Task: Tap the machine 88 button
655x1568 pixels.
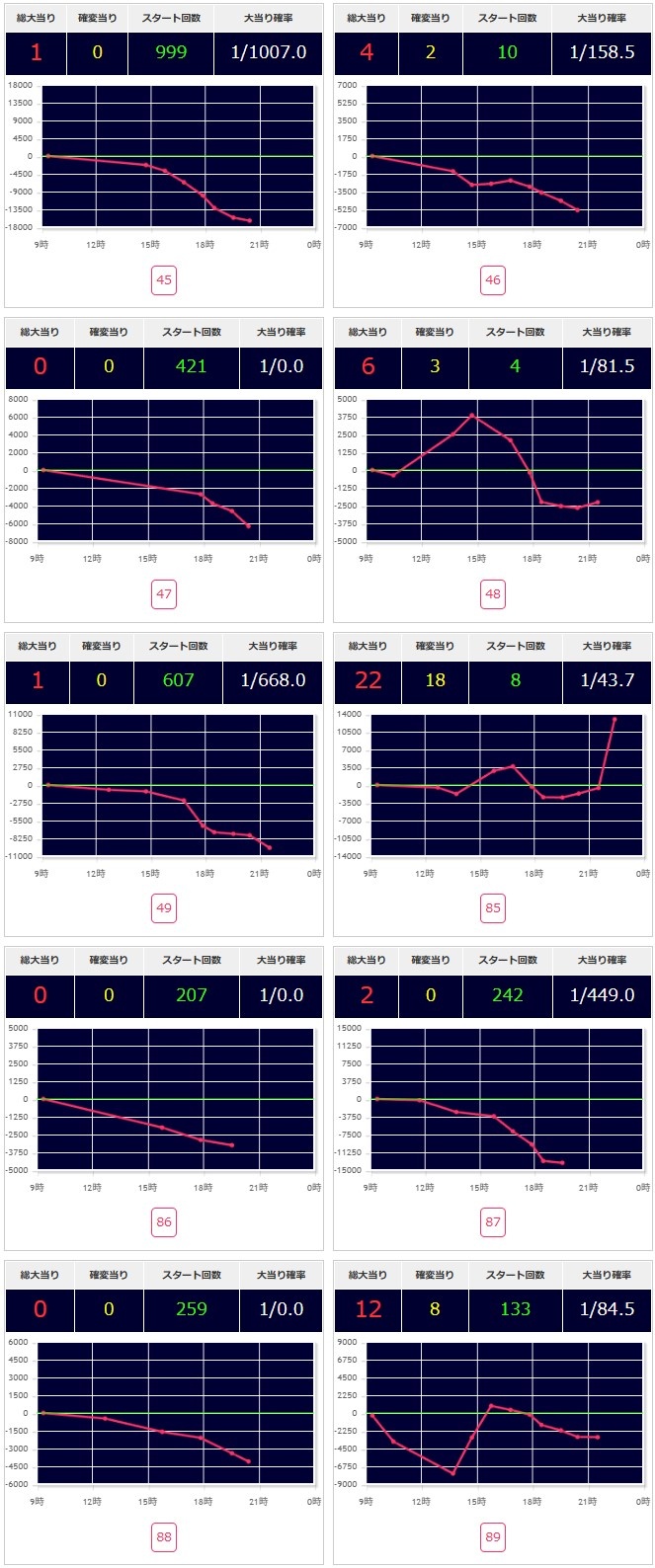Action: click(x=164, y=1536)
